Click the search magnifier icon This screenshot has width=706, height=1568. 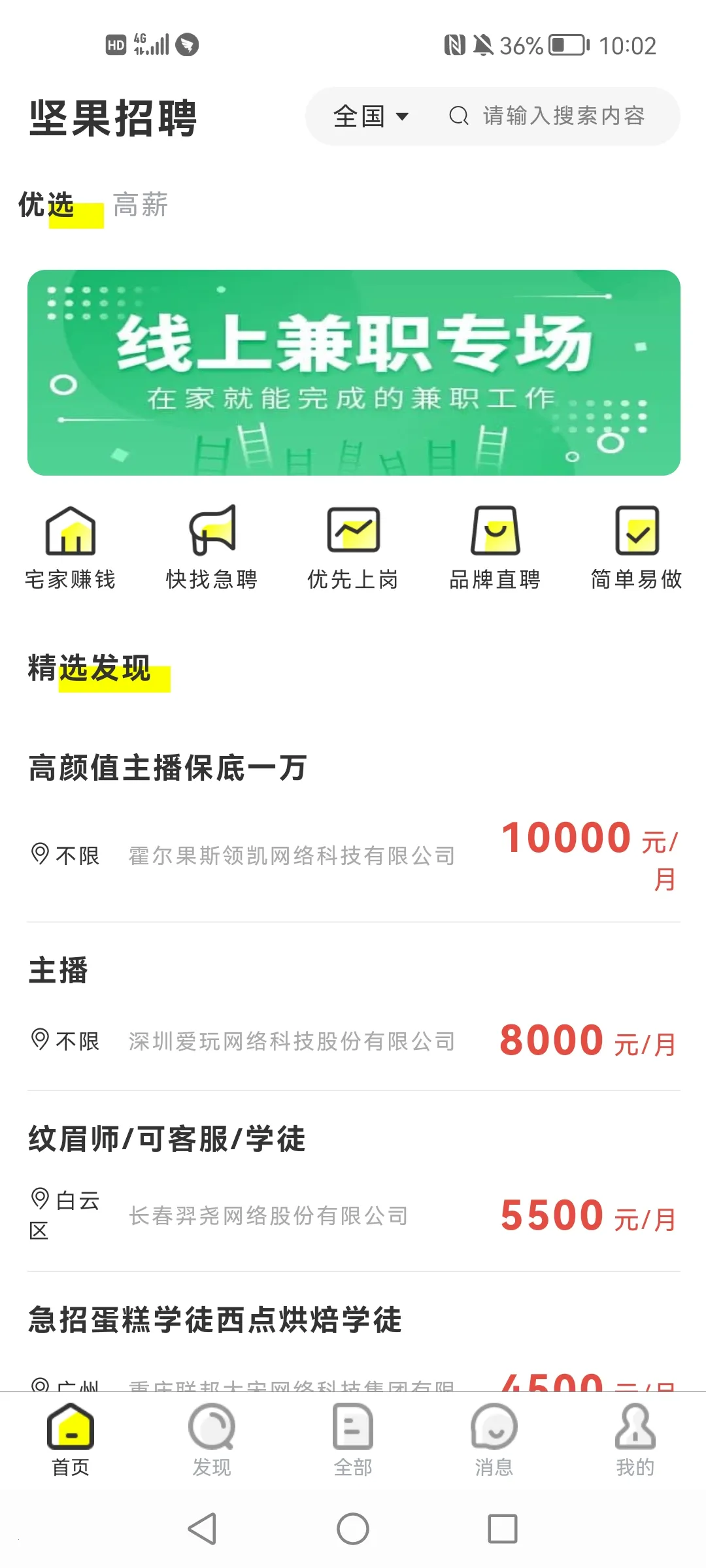coord(458,116)
